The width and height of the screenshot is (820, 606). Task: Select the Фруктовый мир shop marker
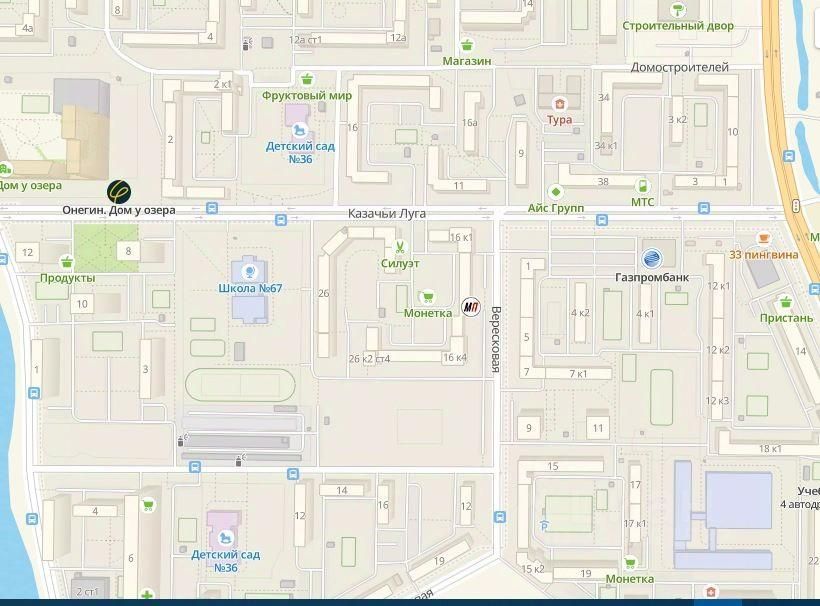[x=307, y=79]
